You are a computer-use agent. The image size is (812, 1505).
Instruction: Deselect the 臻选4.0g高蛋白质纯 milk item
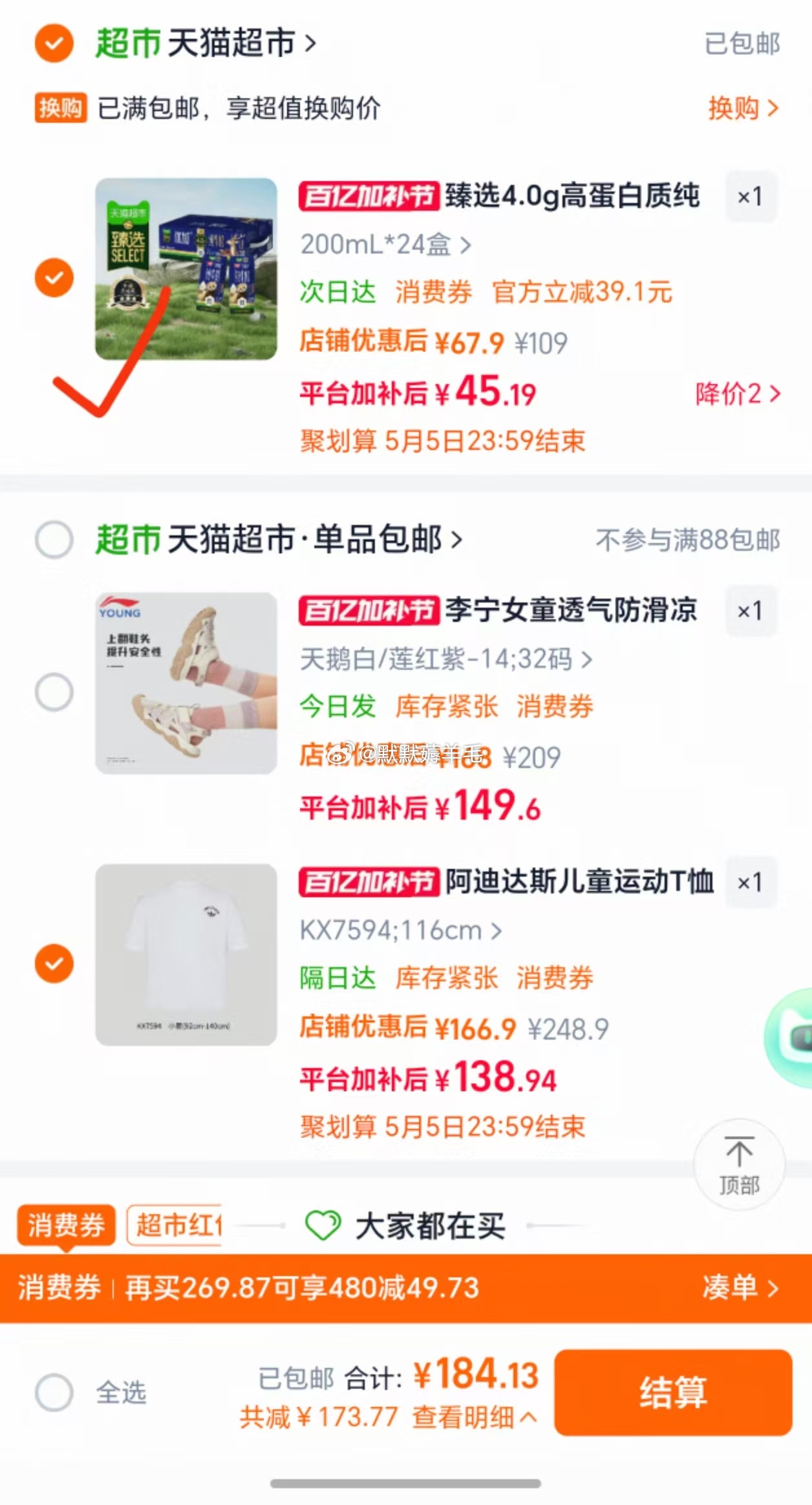tap(54, 277)
